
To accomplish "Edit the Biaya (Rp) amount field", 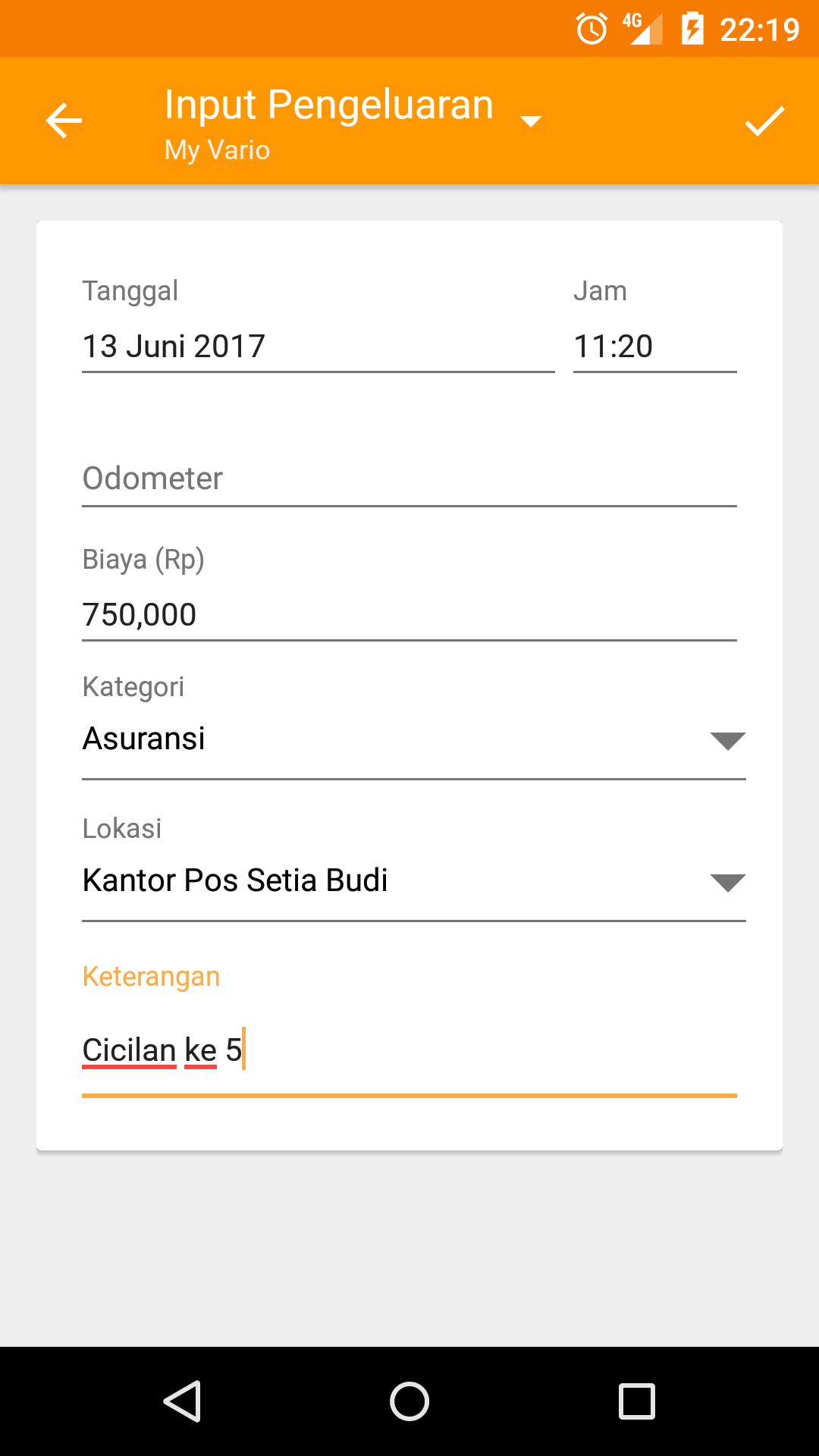I will (409, 615).
